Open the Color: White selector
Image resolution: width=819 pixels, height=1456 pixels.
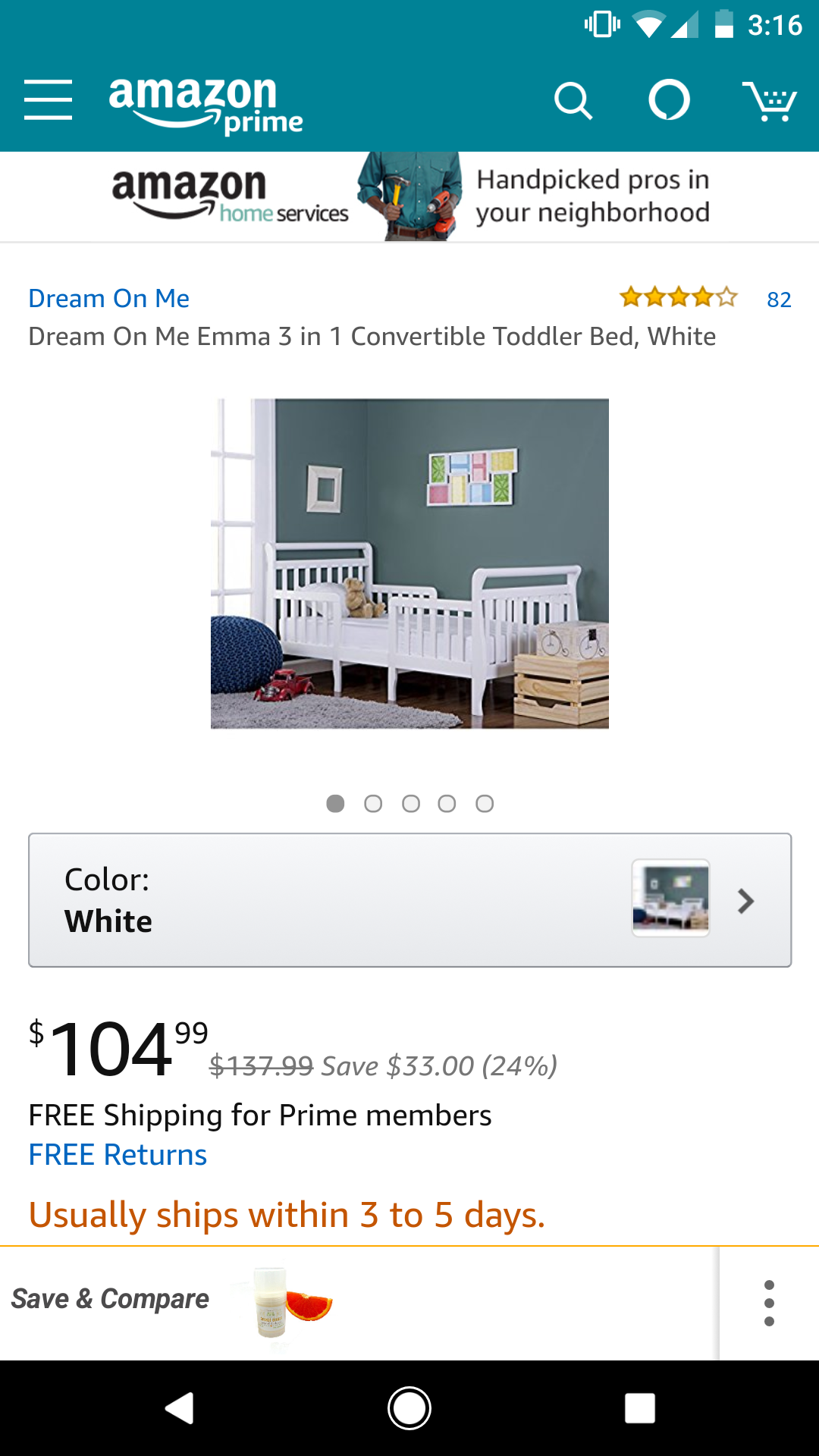click(x=409, y=900)
